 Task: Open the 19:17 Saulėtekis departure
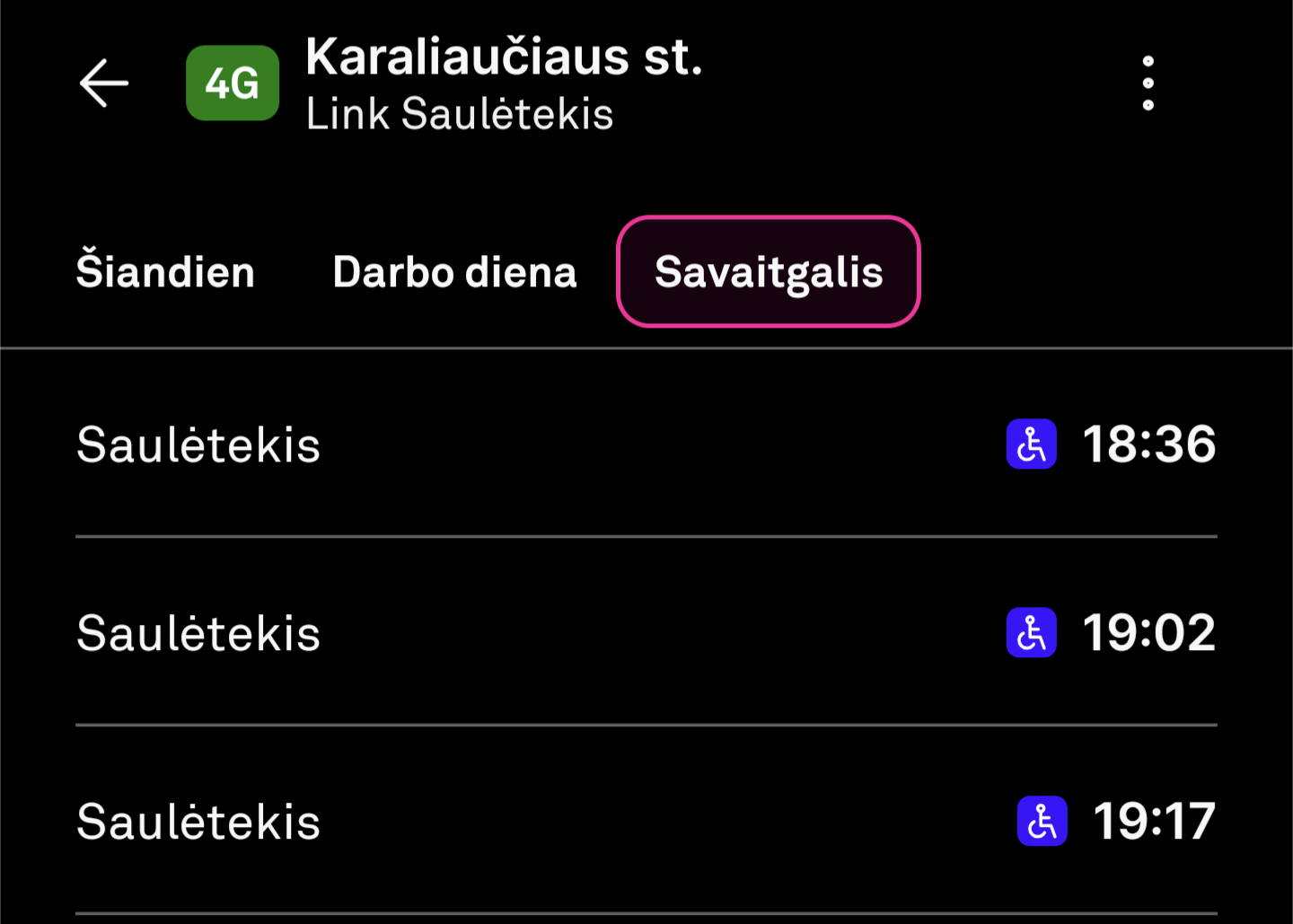(646, 822)
